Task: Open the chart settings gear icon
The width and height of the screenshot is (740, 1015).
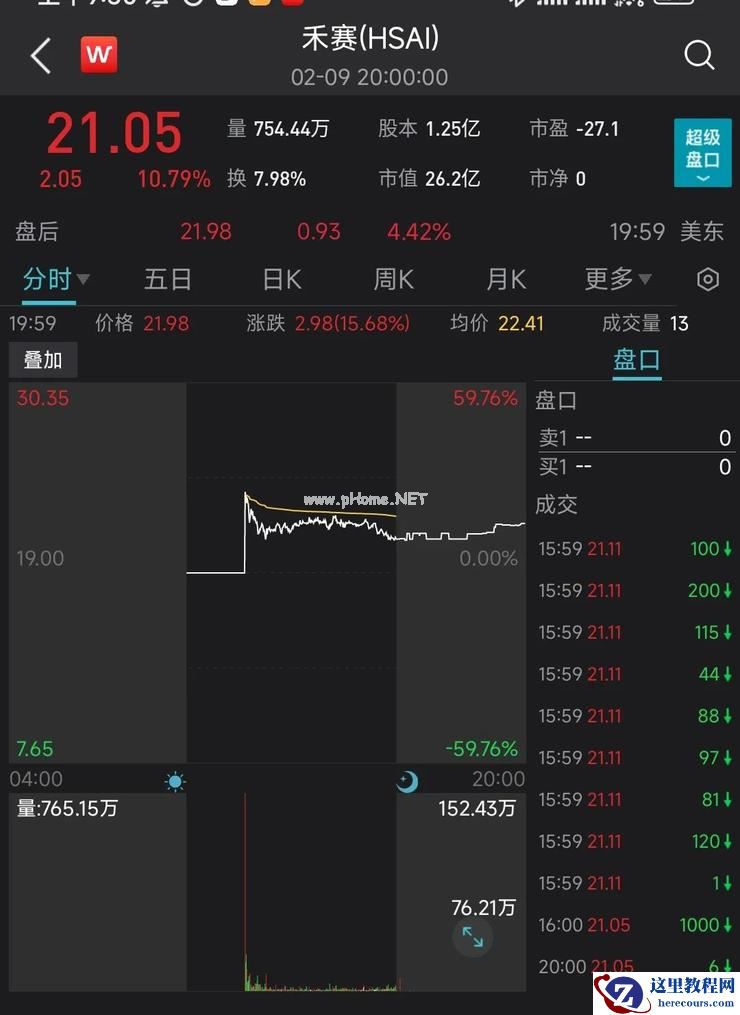Action: coord(707,280)
